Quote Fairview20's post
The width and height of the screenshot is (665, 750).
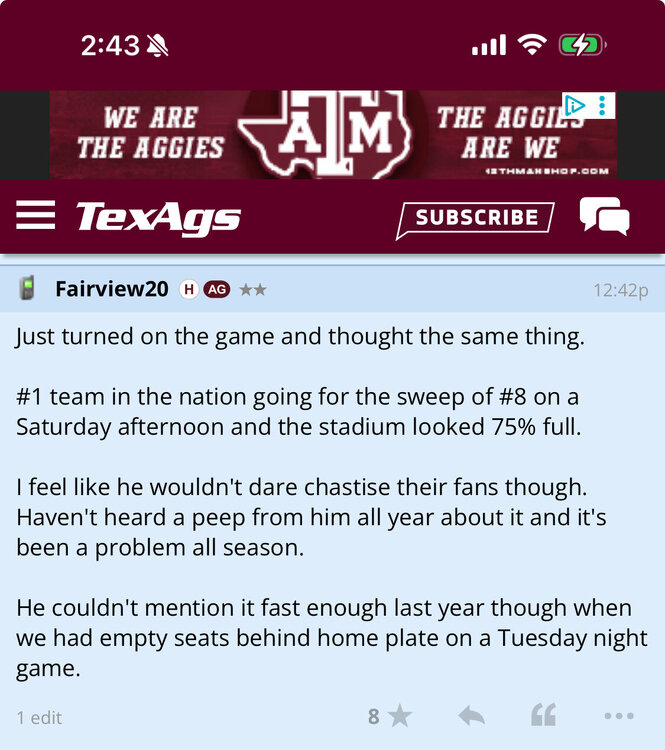point(543,716)
